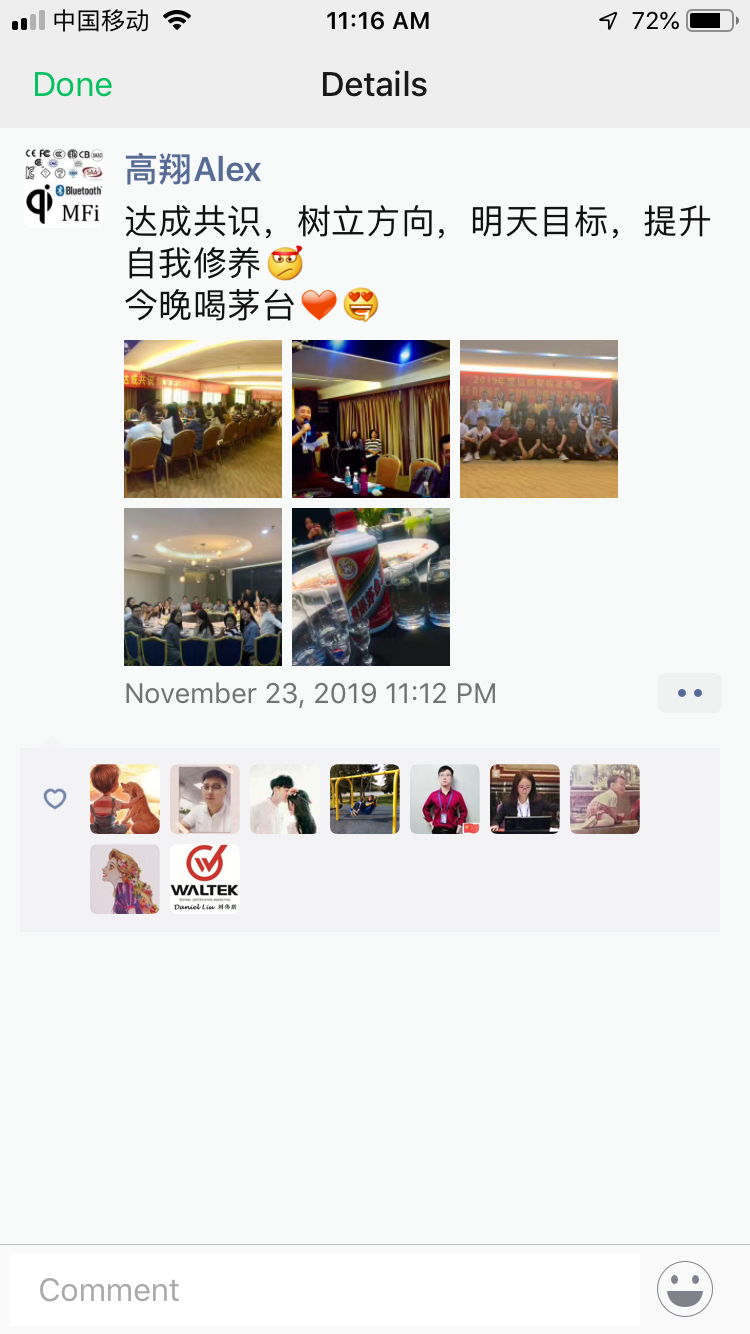The height and width of the screenshot is (1334, 750).
Task: View the conference room photo with red banner
Action: [203, 419]
